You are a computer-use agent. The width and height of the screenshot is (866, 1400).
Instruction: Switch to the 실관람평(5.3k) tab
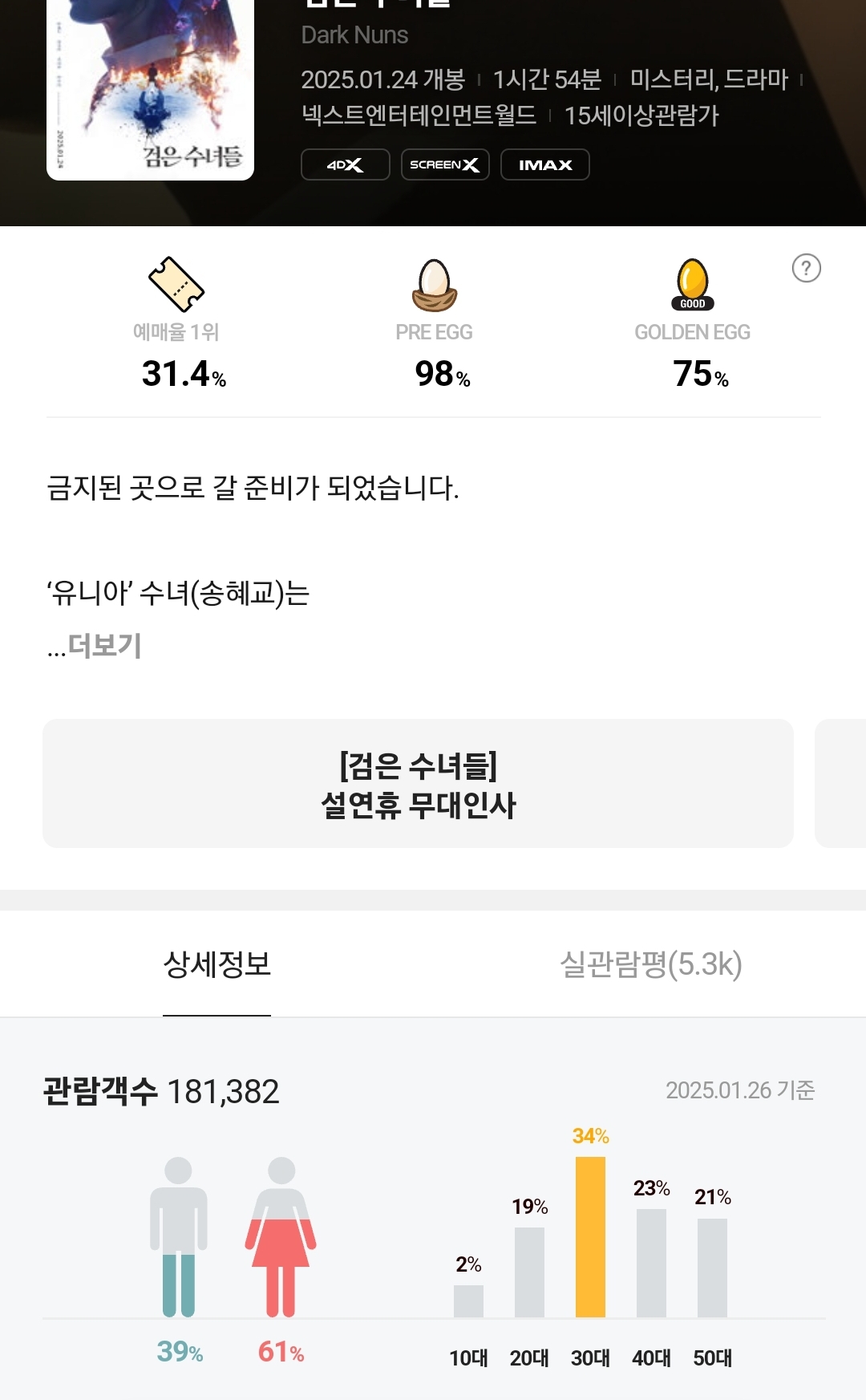point(650,964)
